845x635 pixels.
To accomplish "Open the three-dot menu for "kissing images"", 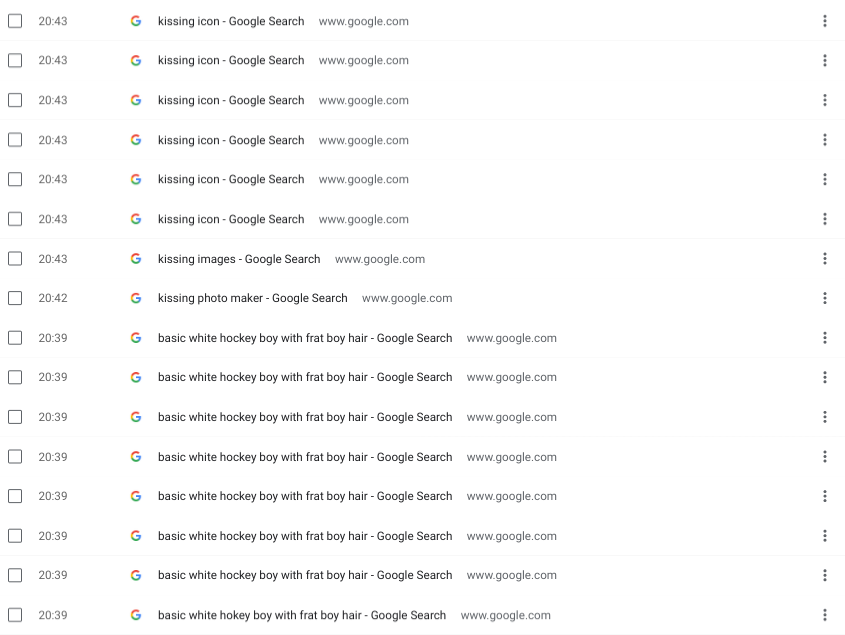I will [x=824, y=259].
